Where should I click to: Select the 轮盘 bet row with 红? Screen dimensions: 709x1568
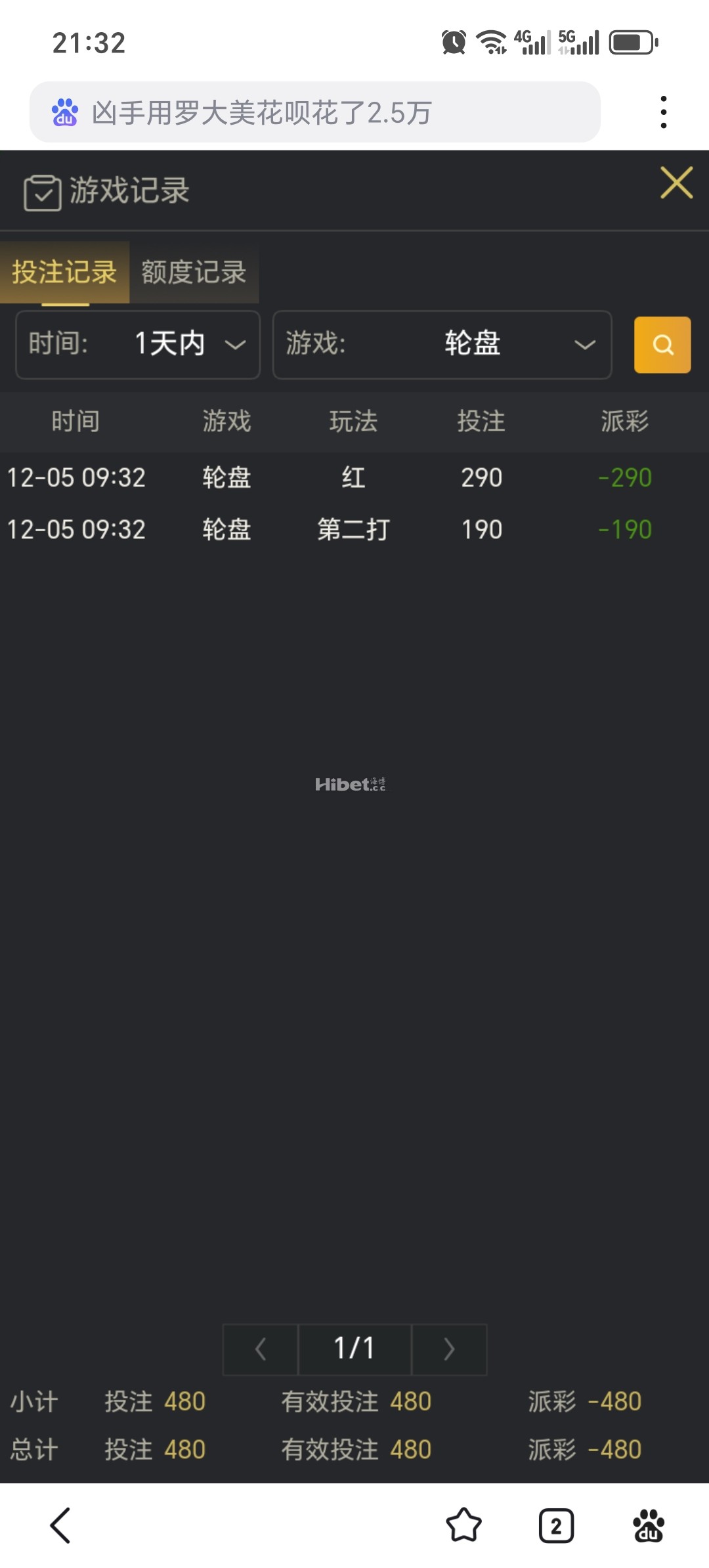tap(354, 477)
